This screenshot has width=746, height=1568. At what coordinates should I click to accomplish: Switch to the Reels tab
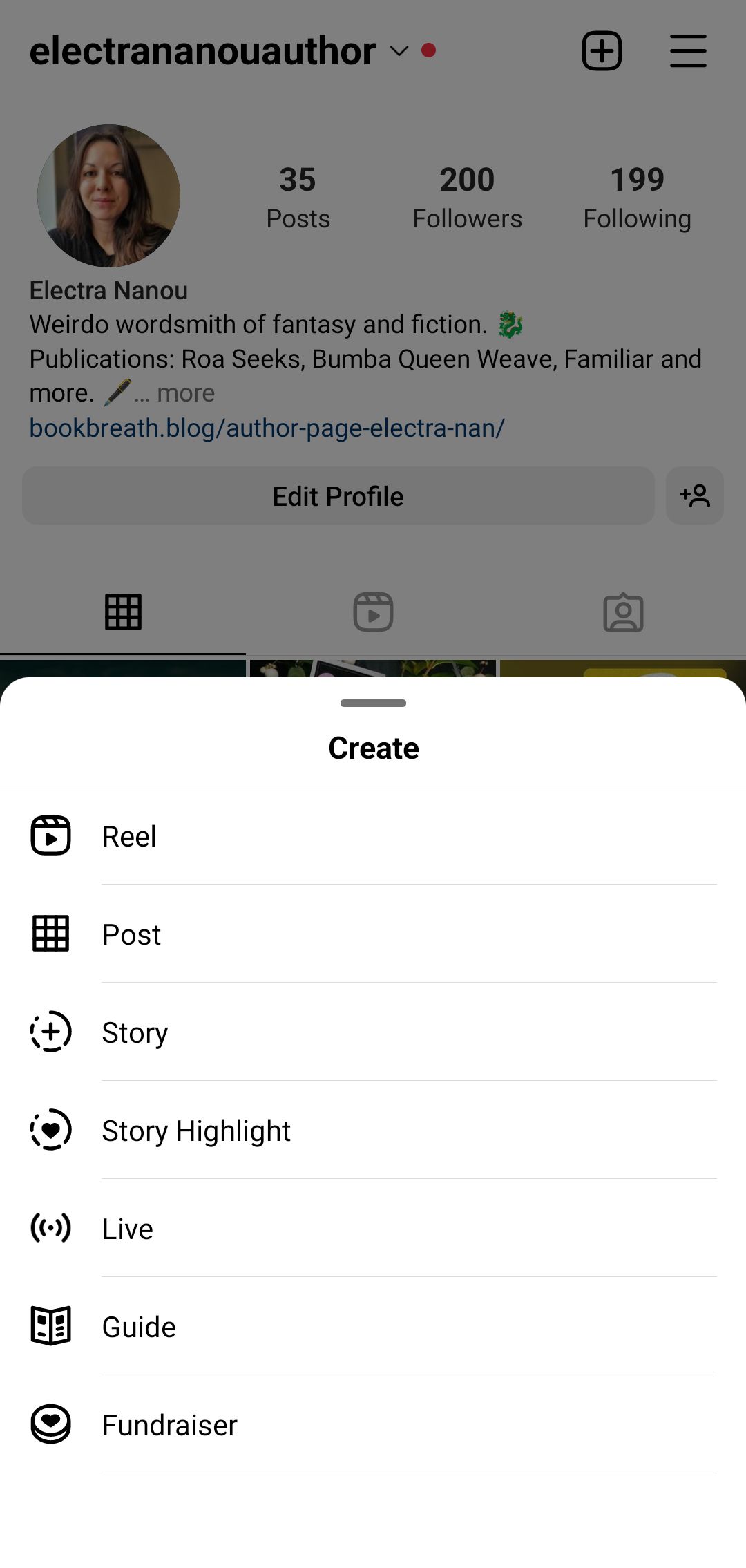click(x=373, y=612)
